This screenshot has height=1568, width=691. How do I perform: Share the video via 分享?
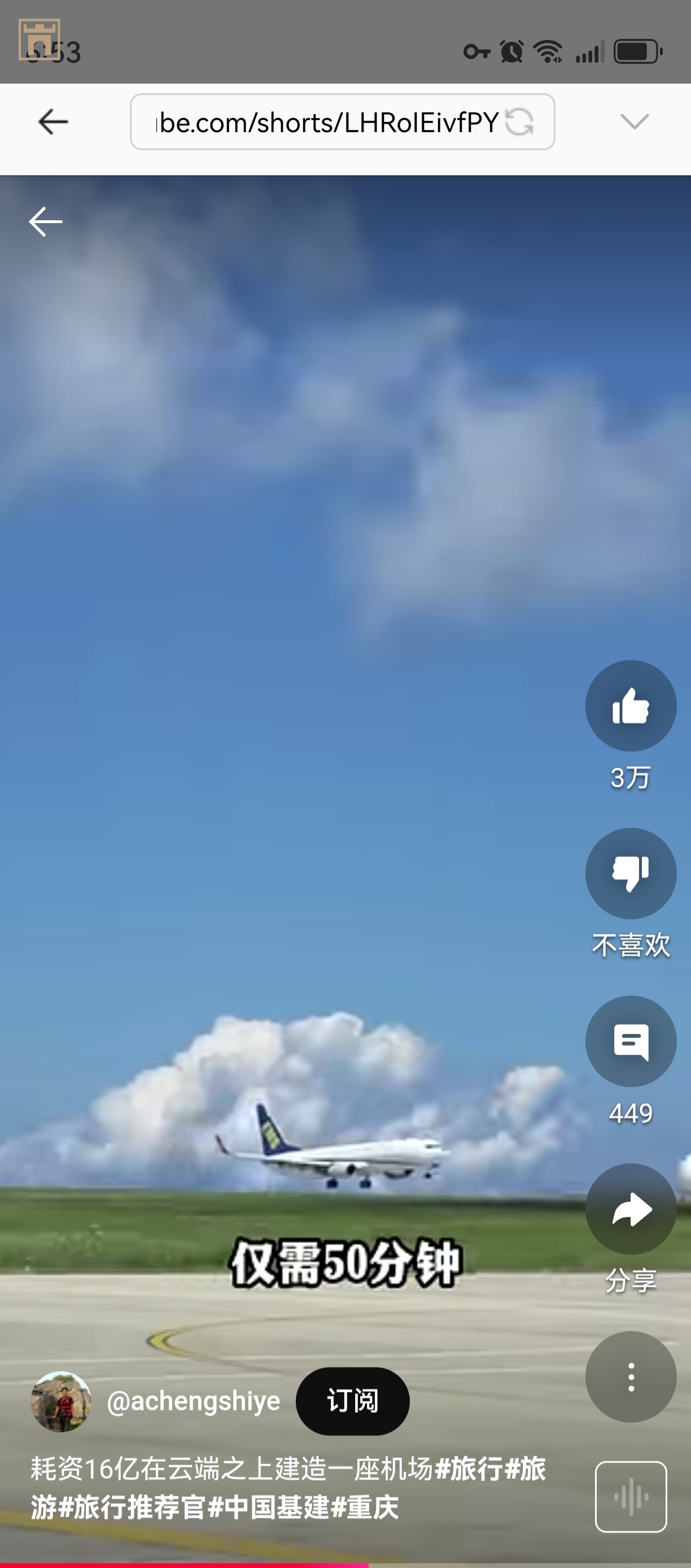click(x=631, y=1209)
